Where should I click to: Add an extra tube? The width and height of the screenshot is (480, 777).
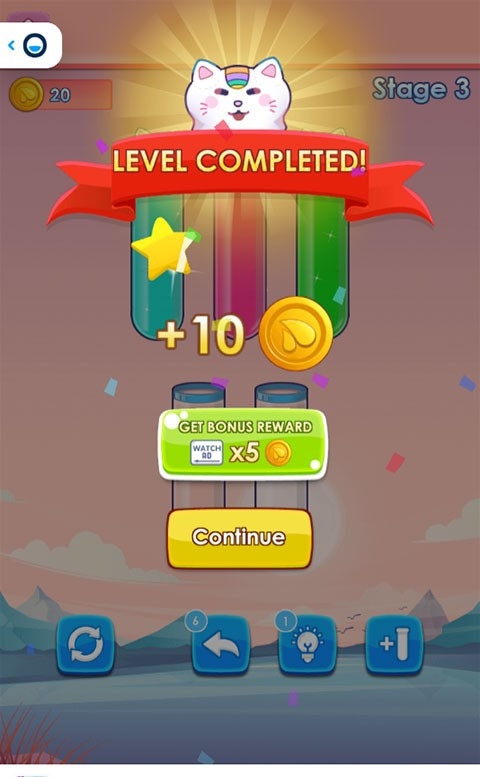394,644
